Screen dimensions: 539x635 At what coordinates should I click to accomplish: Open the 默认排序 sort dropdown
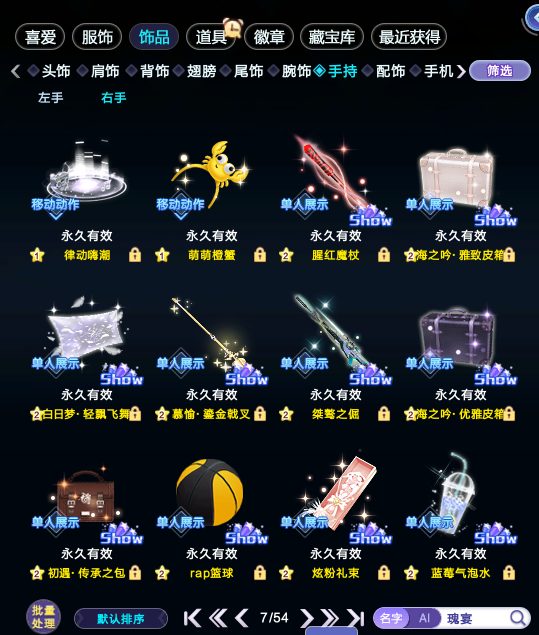coord(121,619)
